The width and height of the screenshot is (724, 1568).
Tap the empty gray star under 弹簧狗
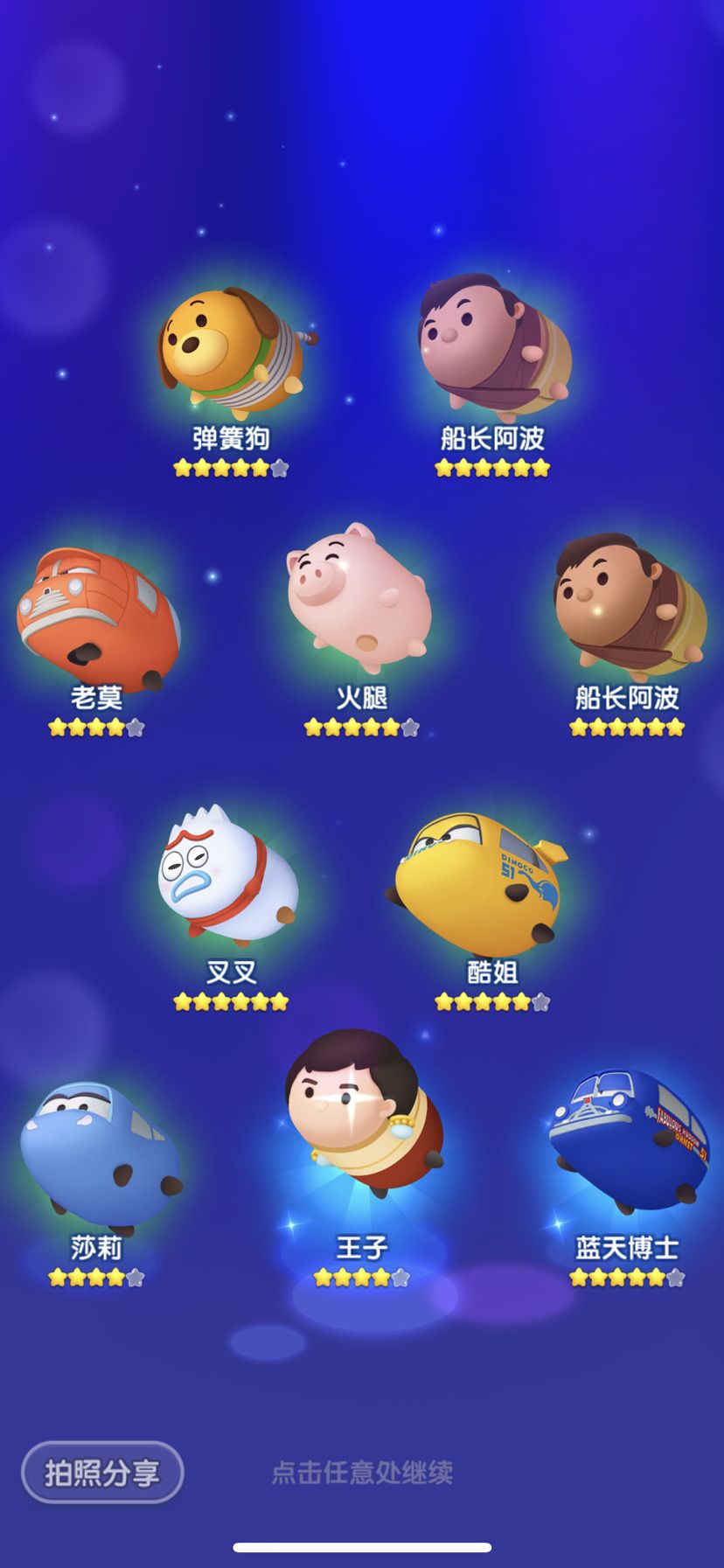(x=280, y=469)
